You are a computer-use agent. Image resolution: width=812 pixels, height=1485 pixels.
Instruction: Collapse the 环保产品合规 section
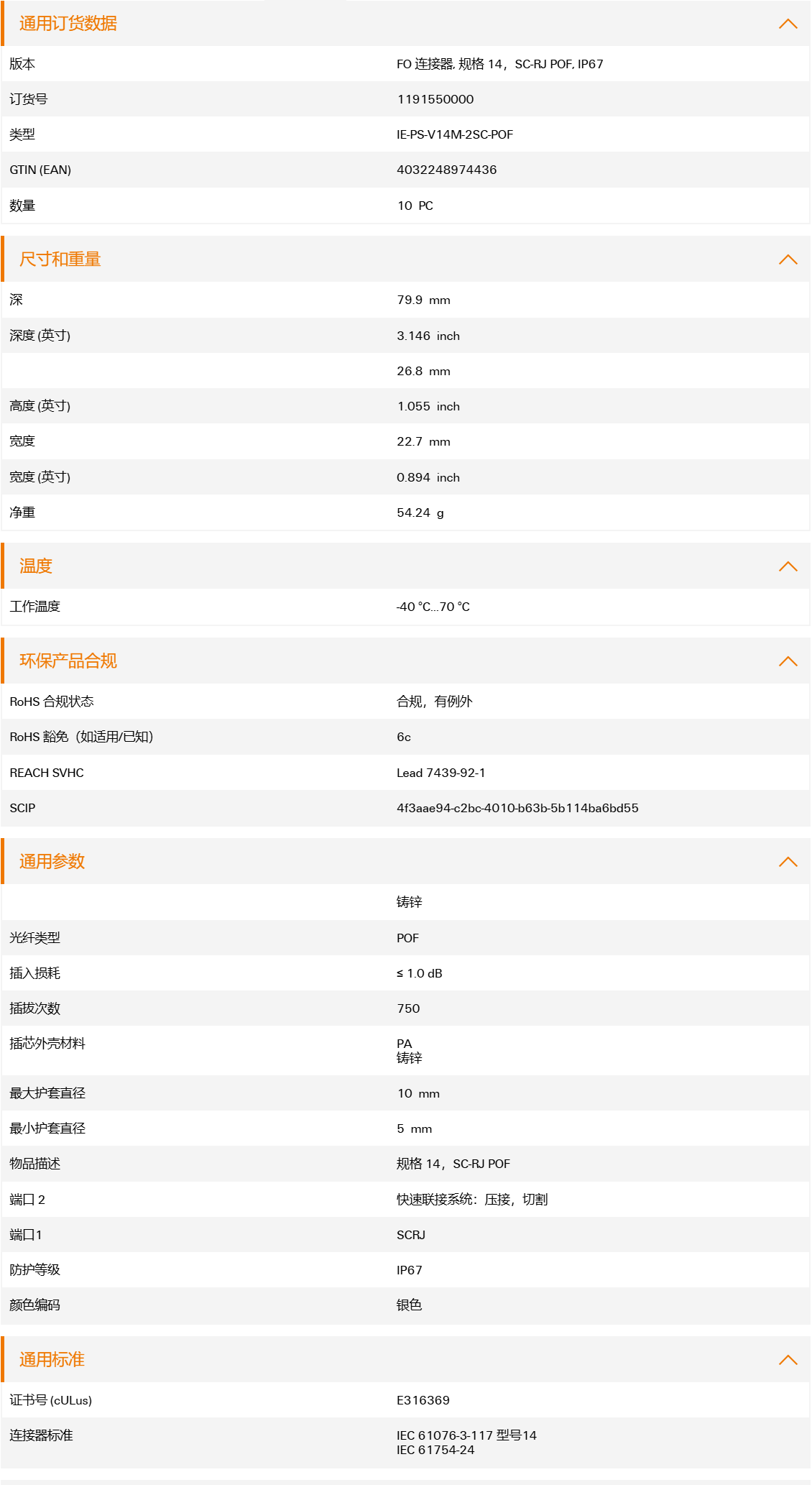click(788, 661)
